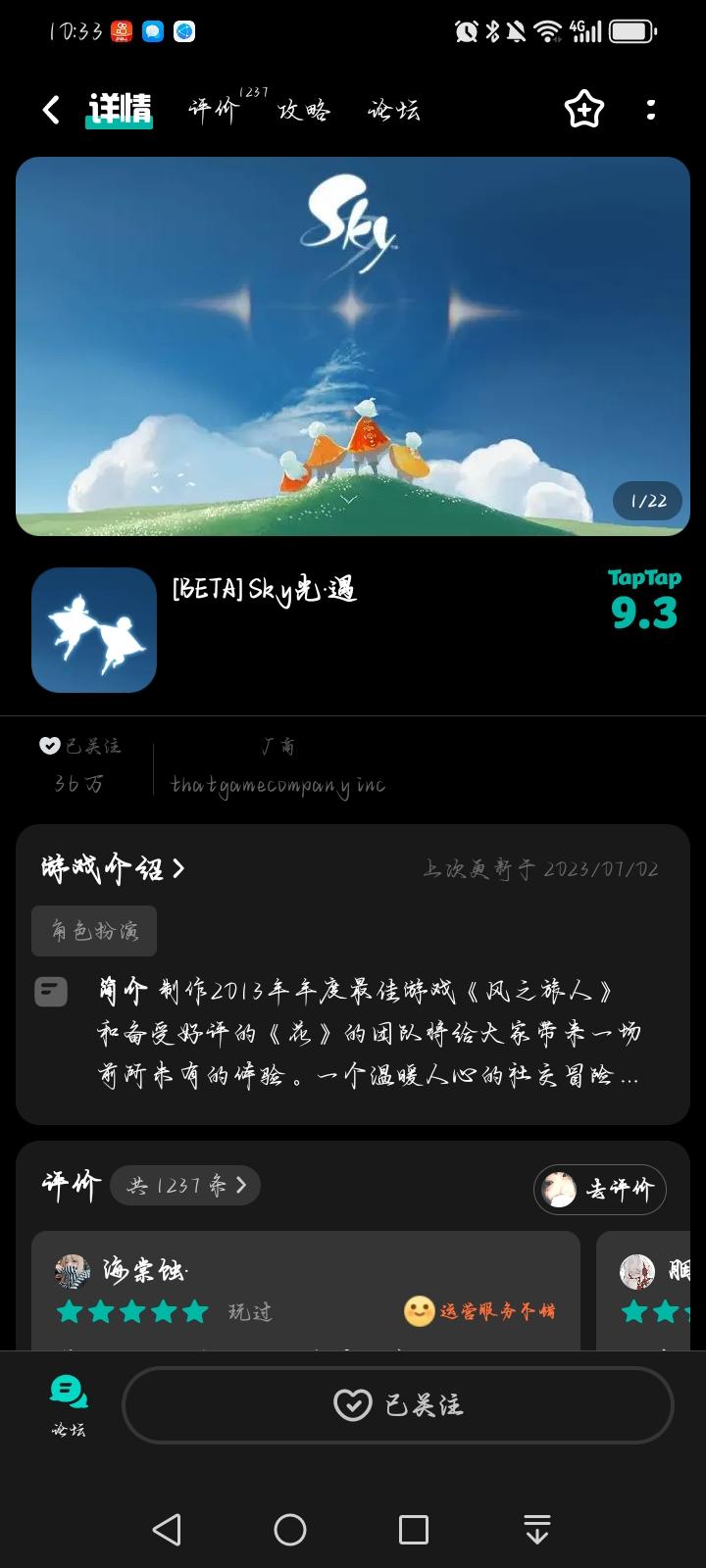
Task: Tap developer name thatgamecompany inc
Action: tap(277, 784)
